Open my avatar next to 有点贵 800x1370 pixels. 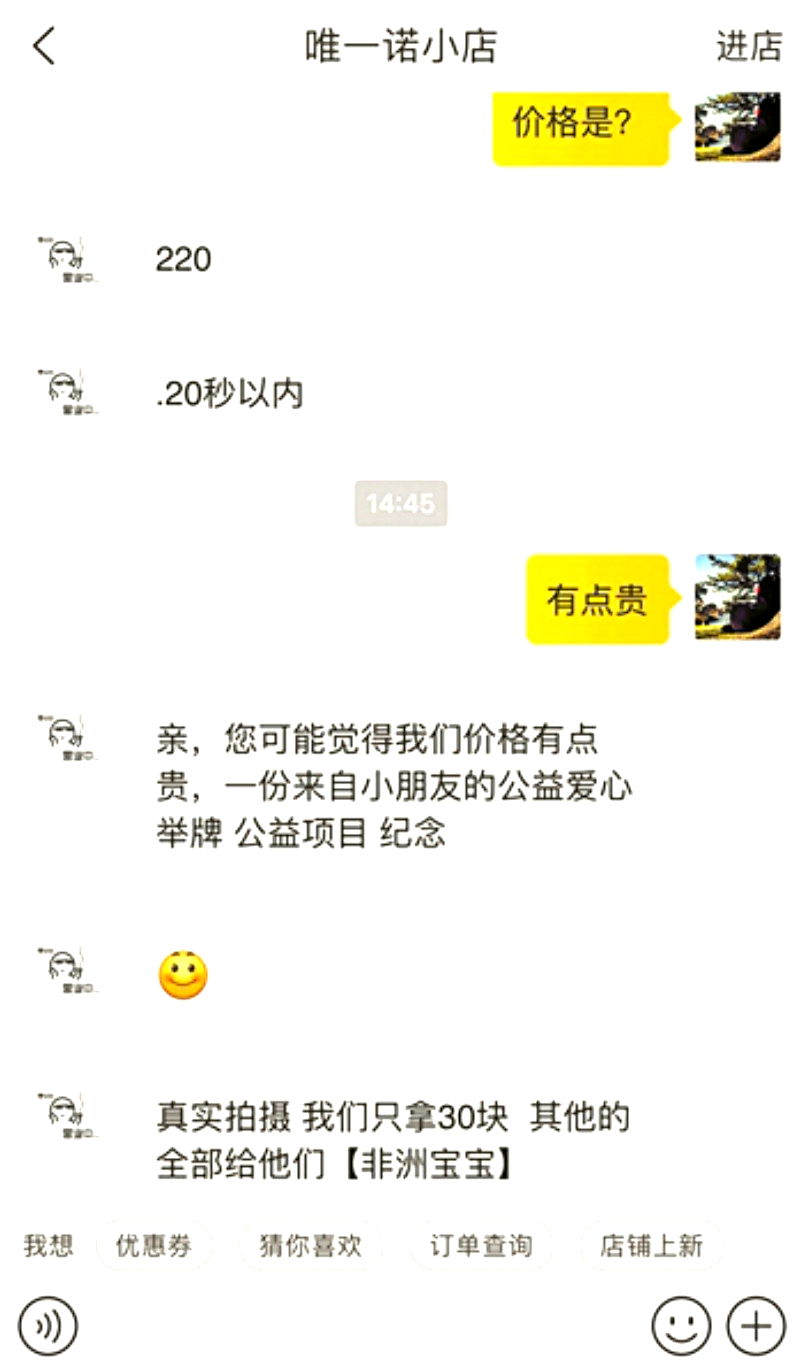click(x=737, y=598)
